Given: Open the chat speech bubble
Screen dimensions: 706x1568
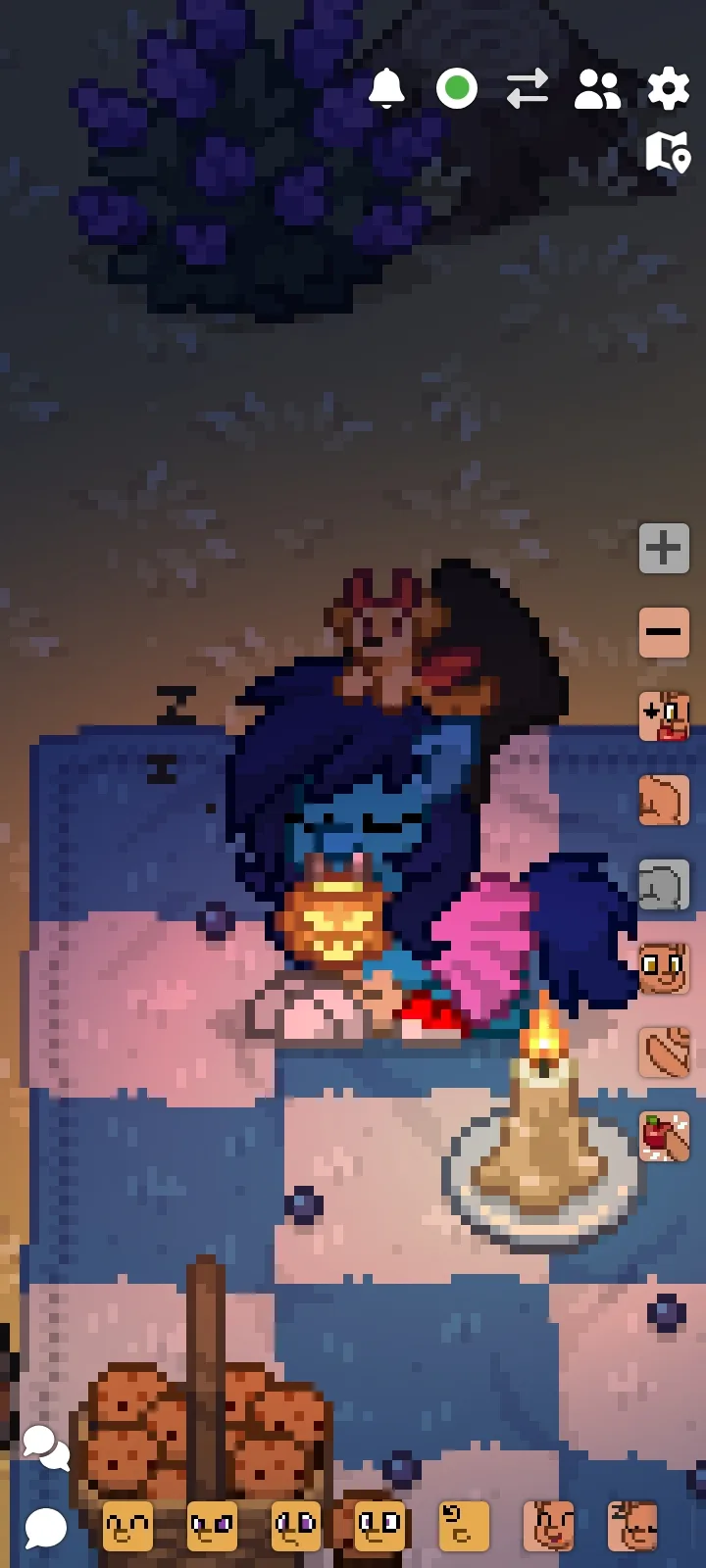Looking at the screenshot, I should coord(45,1527).
